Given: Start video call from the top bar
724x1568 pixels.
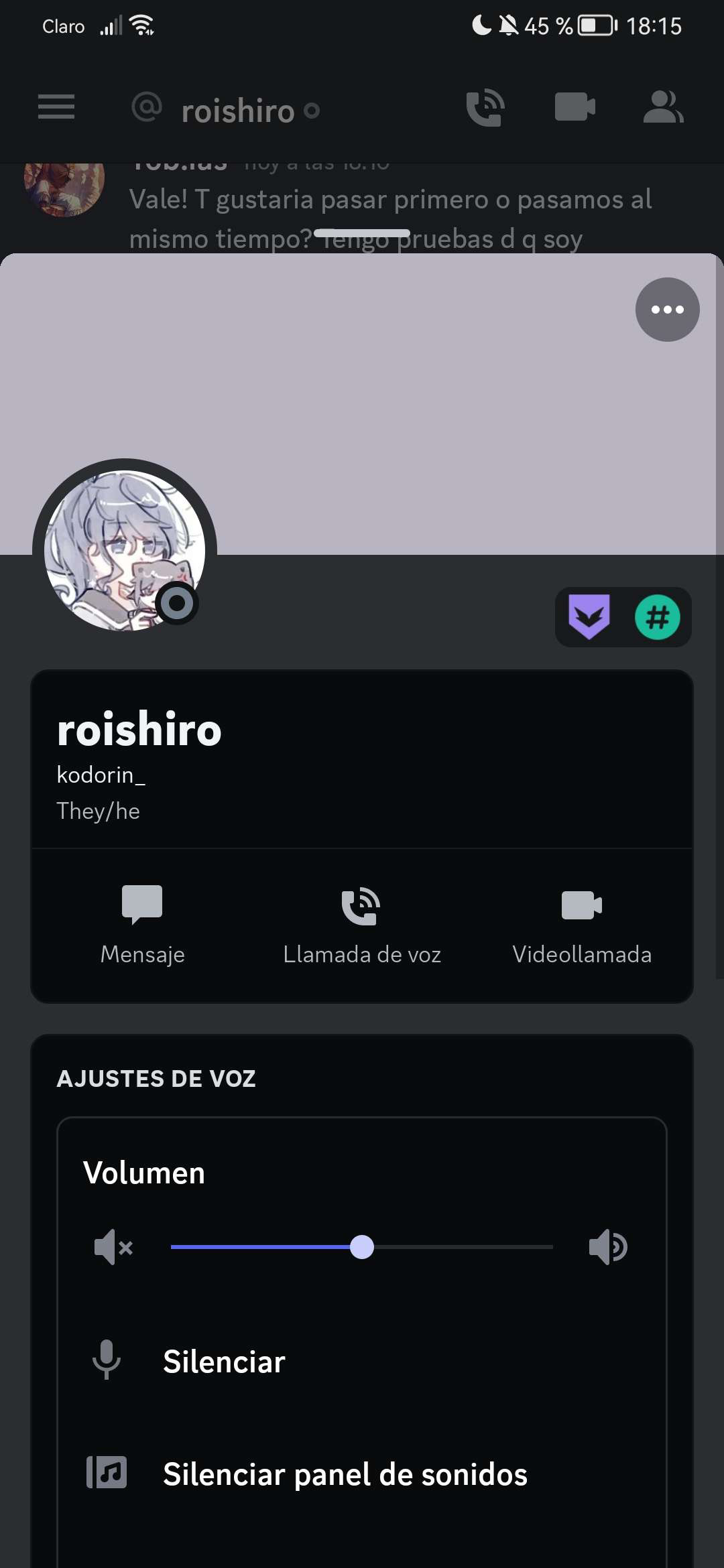Looking at the screenshot, I should coord(575,107).
